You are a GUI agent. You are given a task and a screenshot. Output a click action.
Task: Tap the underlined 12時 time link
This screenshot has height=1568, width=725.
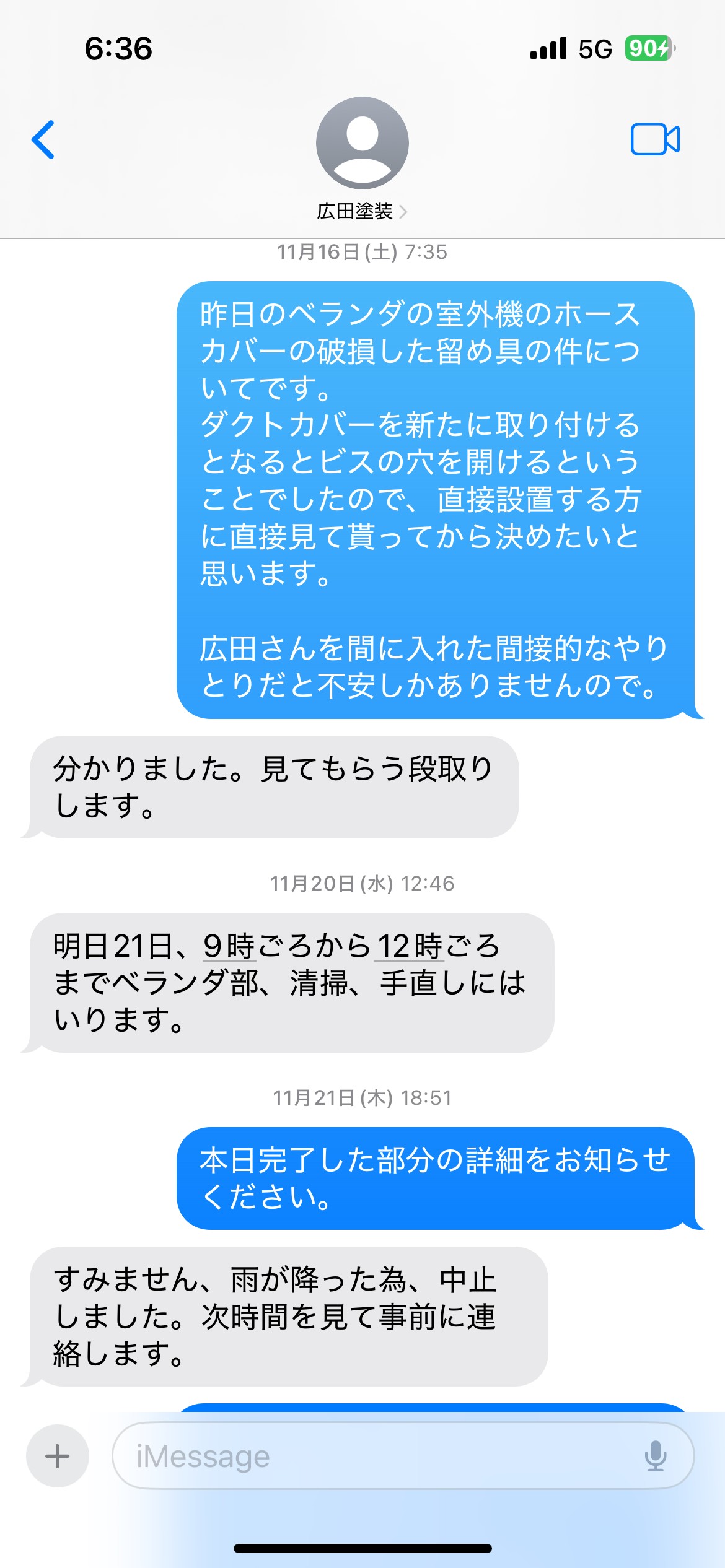click(x=410, y=946)
